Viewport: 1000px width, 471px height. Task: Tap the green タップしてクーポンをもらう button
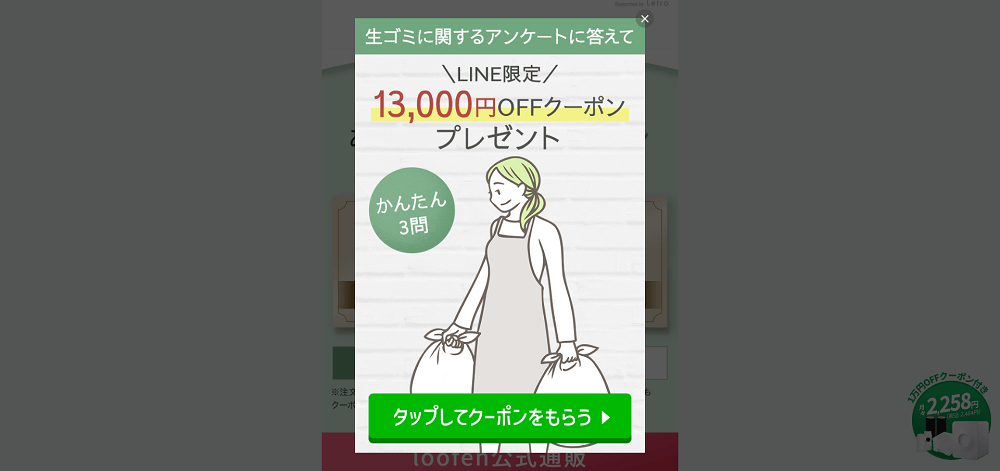coord(500,417)
